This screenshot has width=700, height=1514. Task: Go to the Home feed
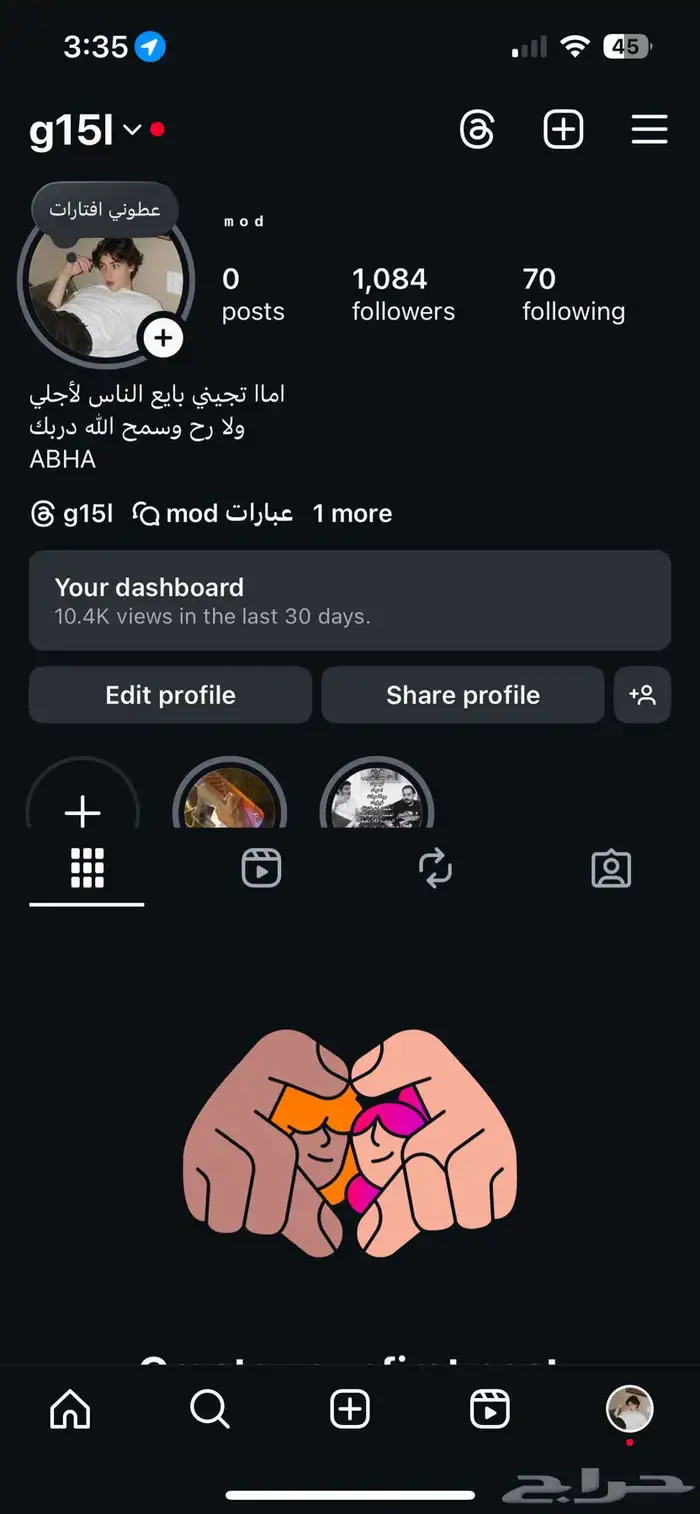70,1410
